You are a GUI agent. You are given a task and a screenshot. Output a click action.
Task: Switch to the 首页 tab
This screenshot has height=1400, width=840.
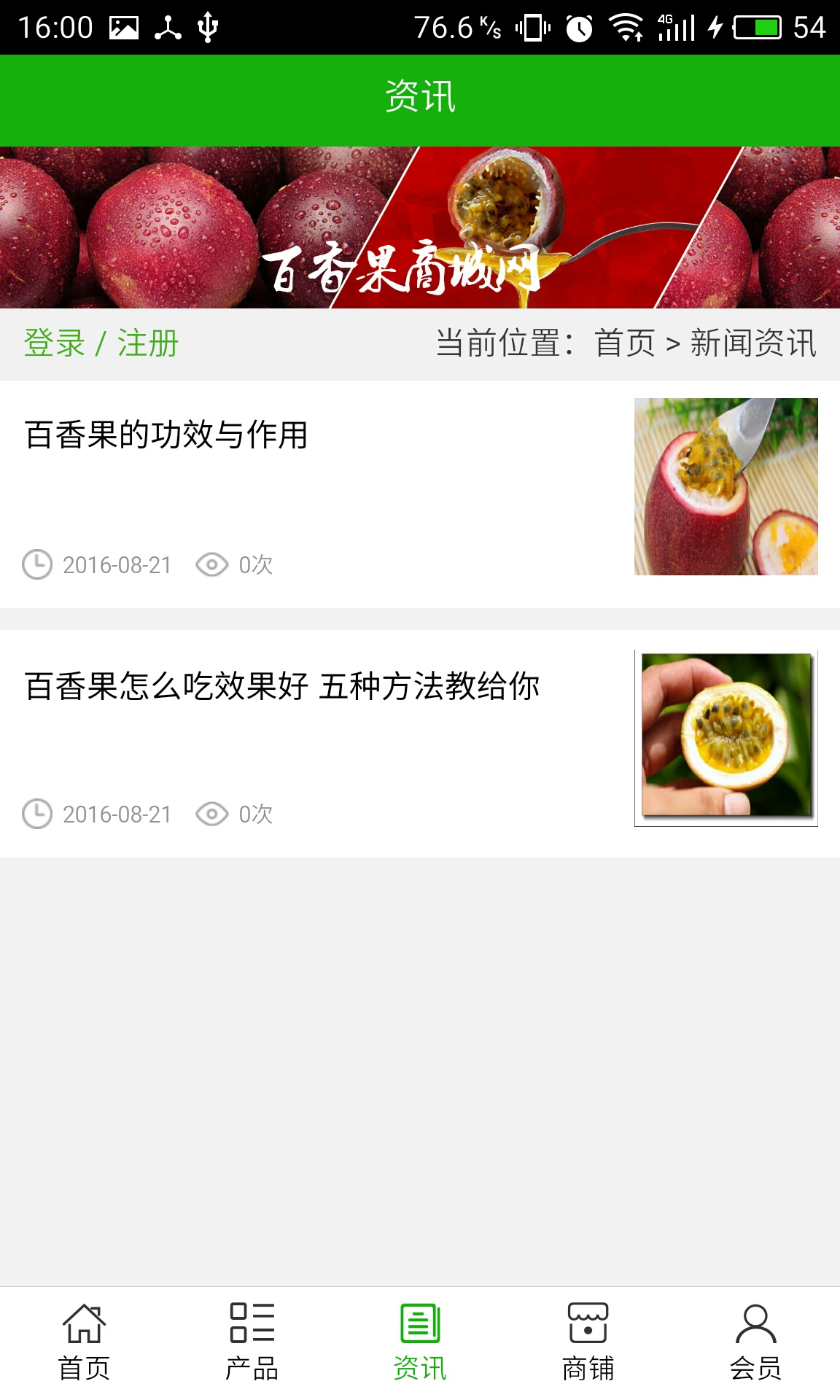[84, 1342]
